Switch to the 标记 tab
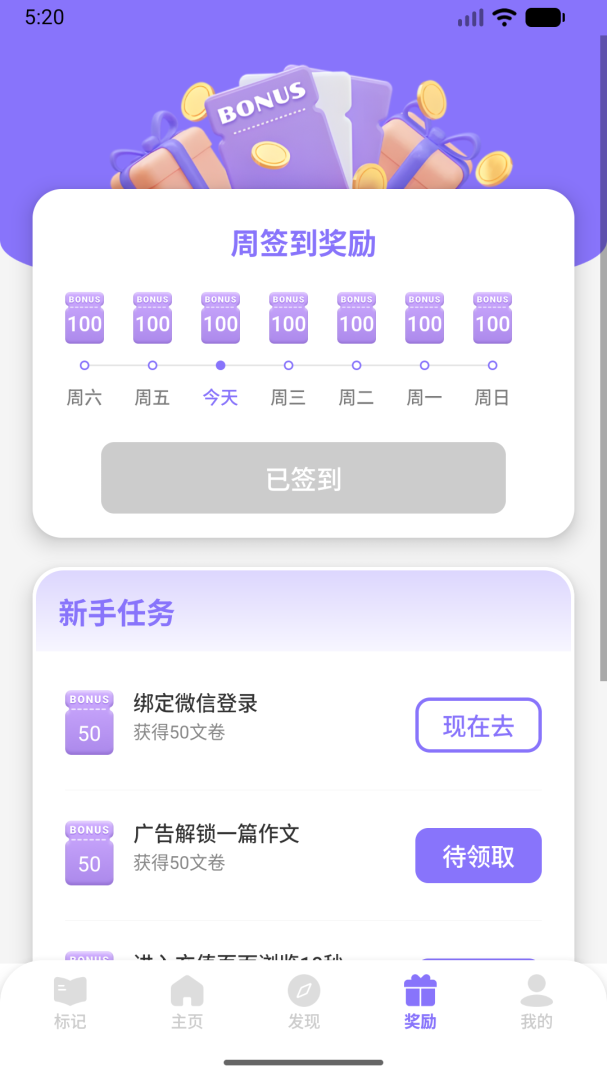Viewport: 607px width, 1080px height. 70,1003
